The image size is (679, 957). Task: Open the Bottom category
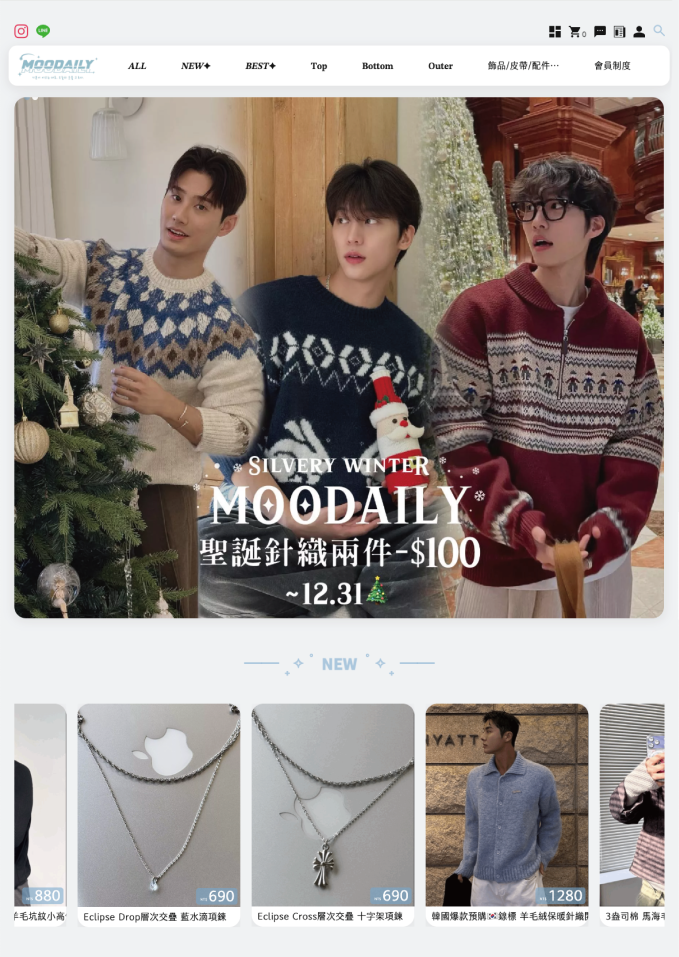point(377,66)
